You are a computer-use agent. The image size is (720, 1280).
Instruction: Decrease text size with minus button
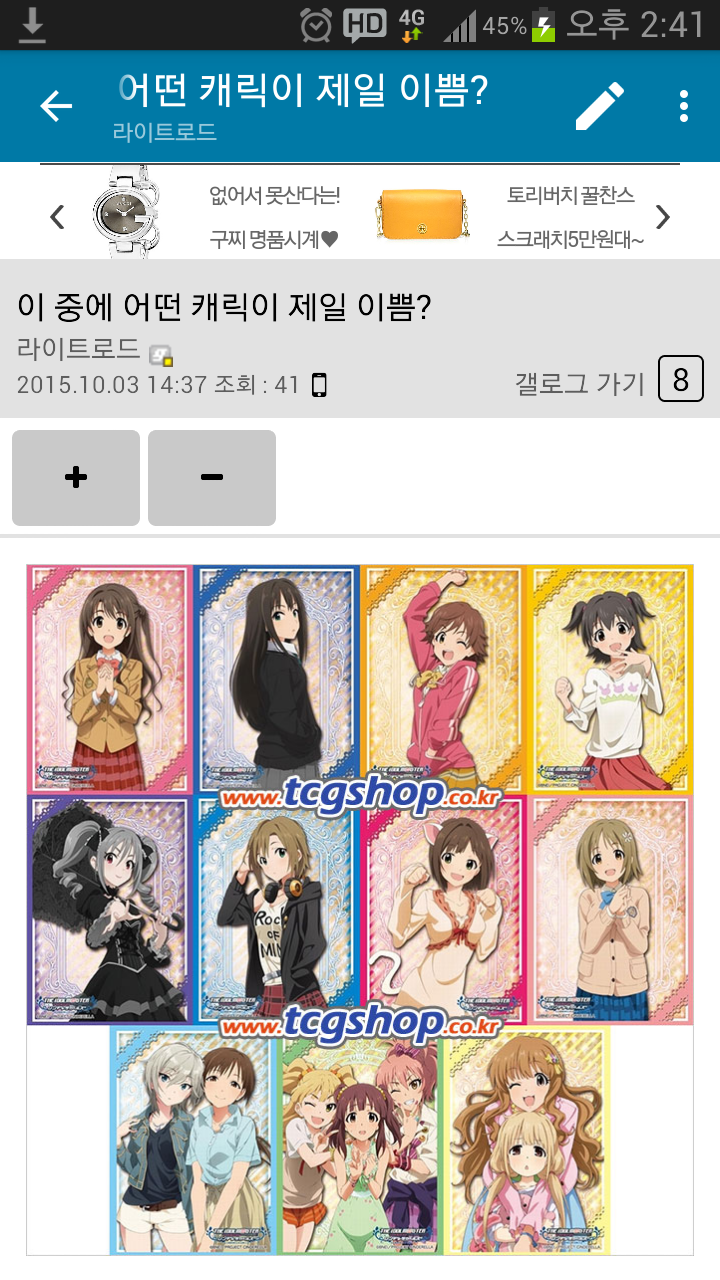pyautogui.click(x=212, y=478)
